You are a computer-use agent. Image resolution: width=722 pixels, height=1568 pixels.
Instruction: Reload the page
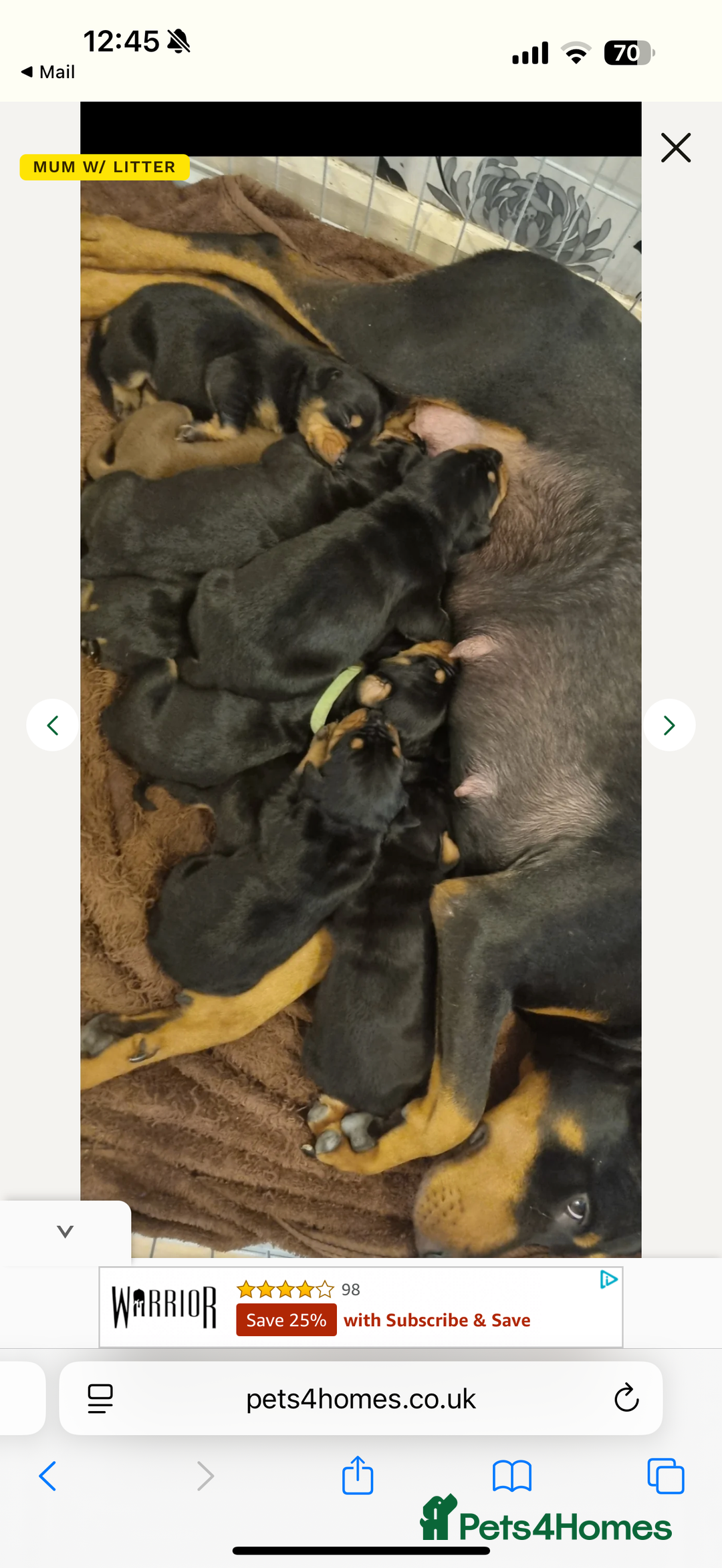click(x=626, y=1398)
